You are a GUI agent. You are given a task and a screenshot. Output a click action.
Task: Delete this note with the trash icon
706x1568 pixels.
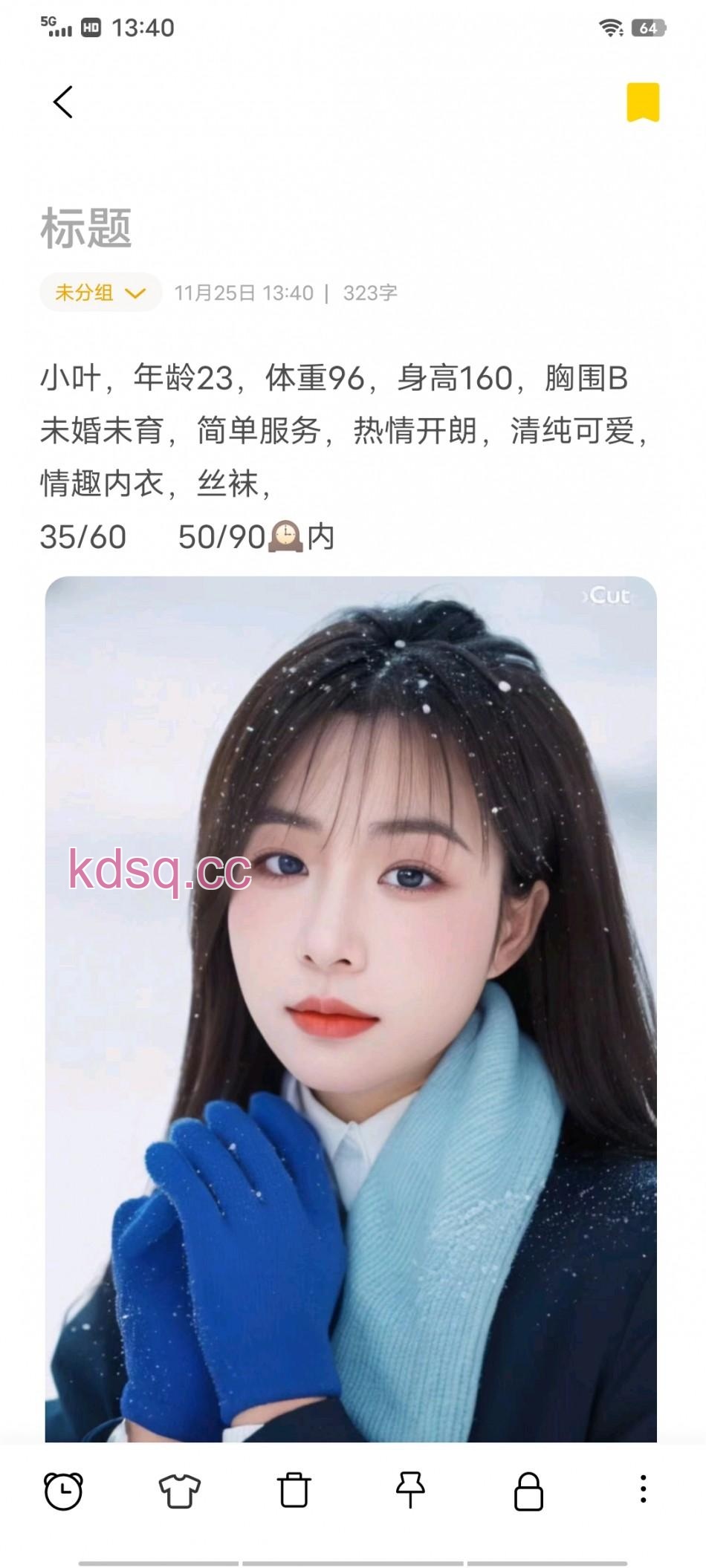coord(294,1490)
